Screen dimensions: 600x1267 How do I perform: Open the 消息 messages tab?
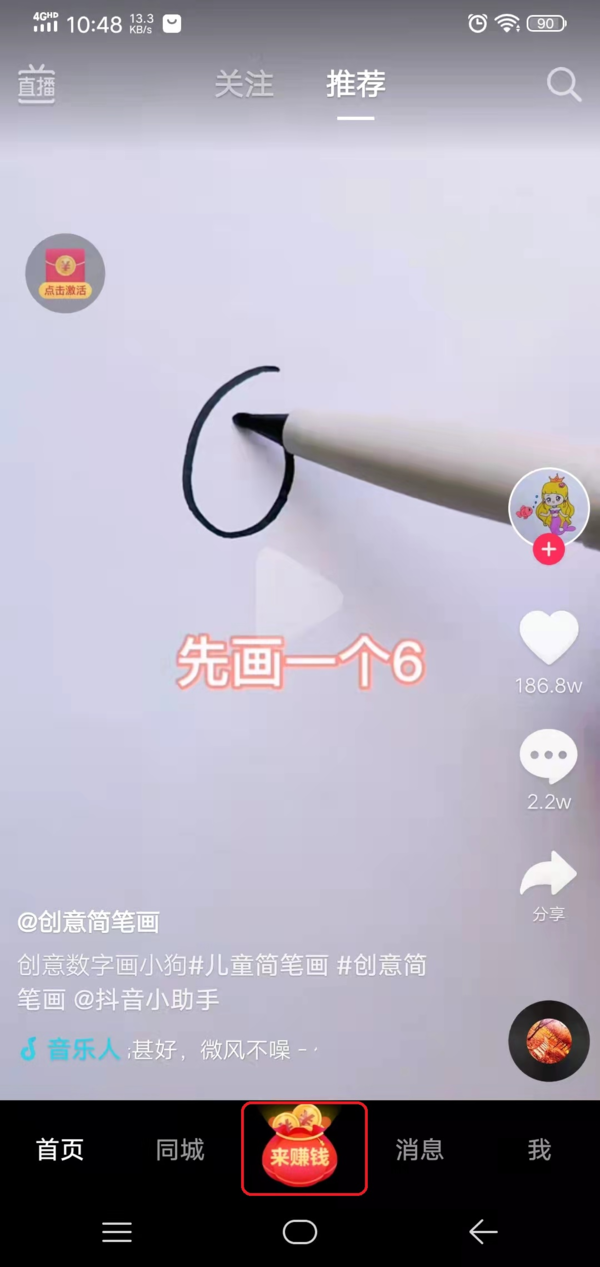click(419, 1149)
